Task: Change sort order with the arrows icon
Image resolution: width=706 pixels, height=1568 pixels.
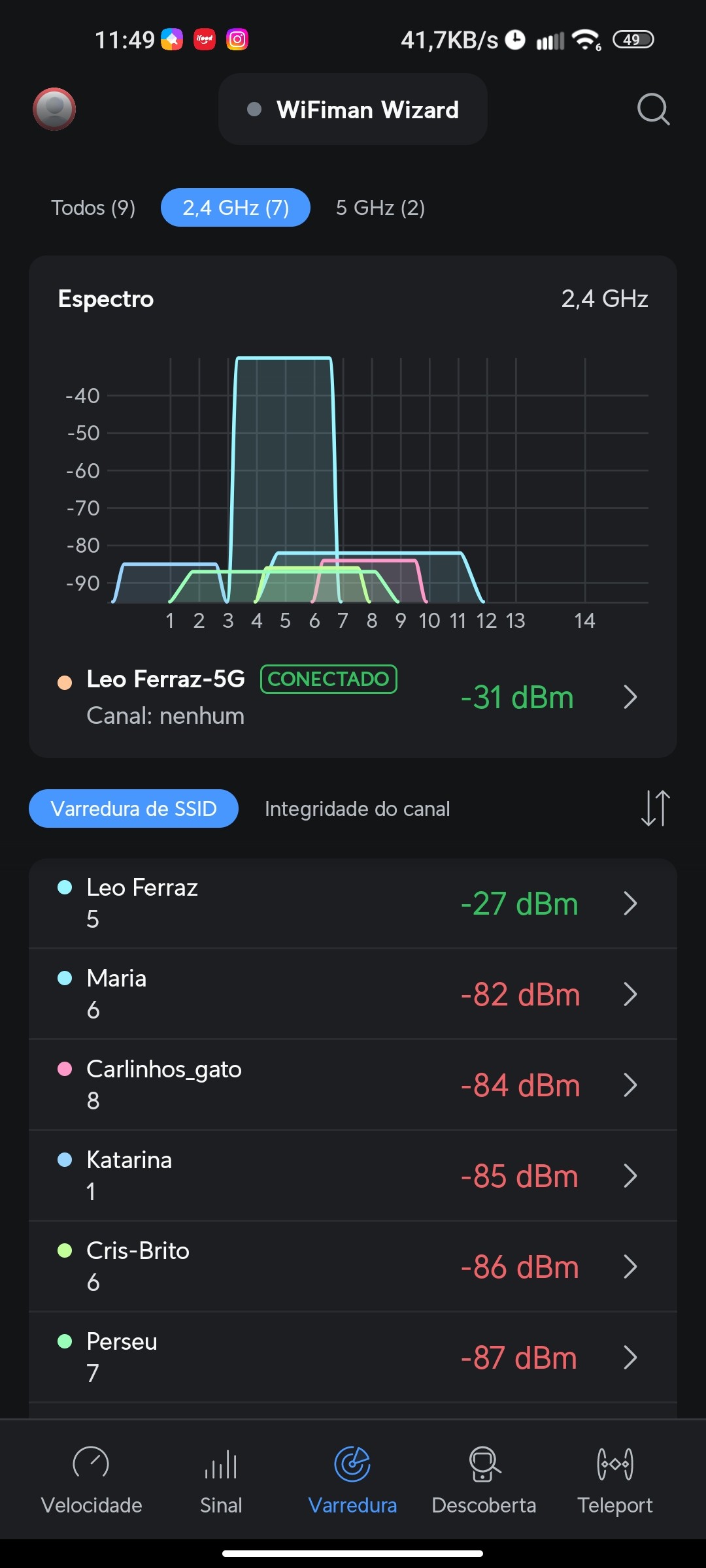Action: [655, 809]
